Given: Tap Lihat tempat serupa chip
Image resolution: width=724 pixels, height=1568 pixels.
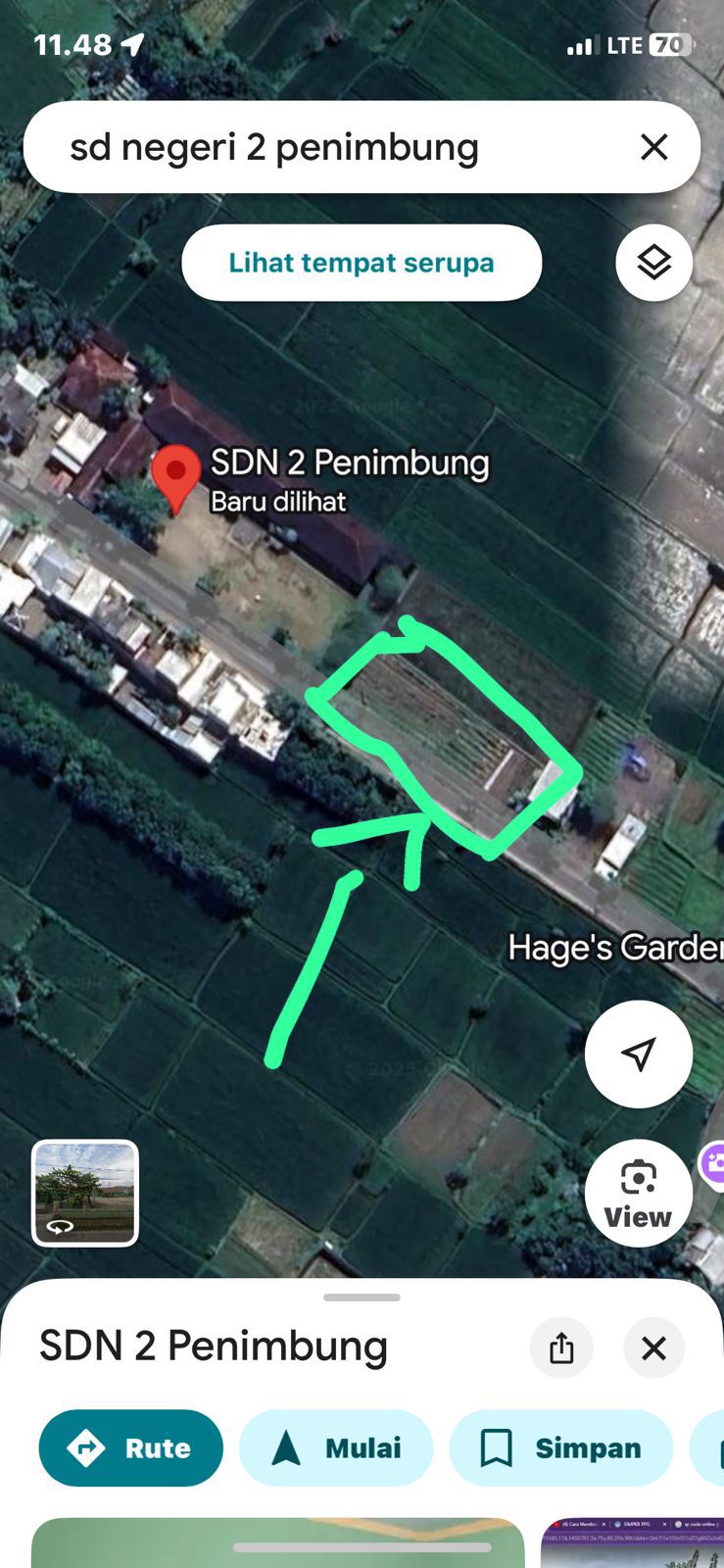Looking at the screenshot, I should (x=362, y=263).
